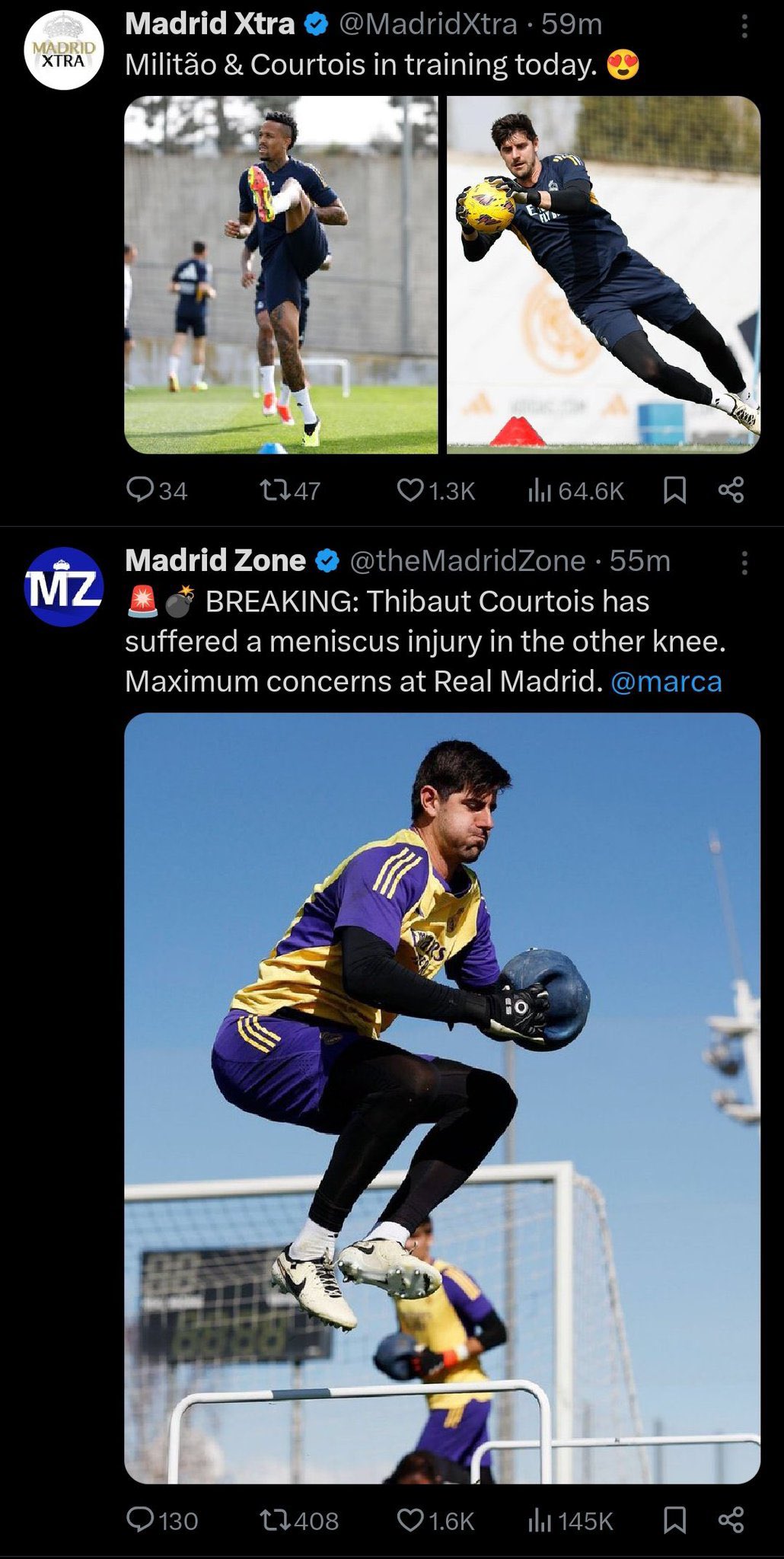
Task: View Militão training photo in Madrid Xtra's tweet
Action: coord(281,275)
